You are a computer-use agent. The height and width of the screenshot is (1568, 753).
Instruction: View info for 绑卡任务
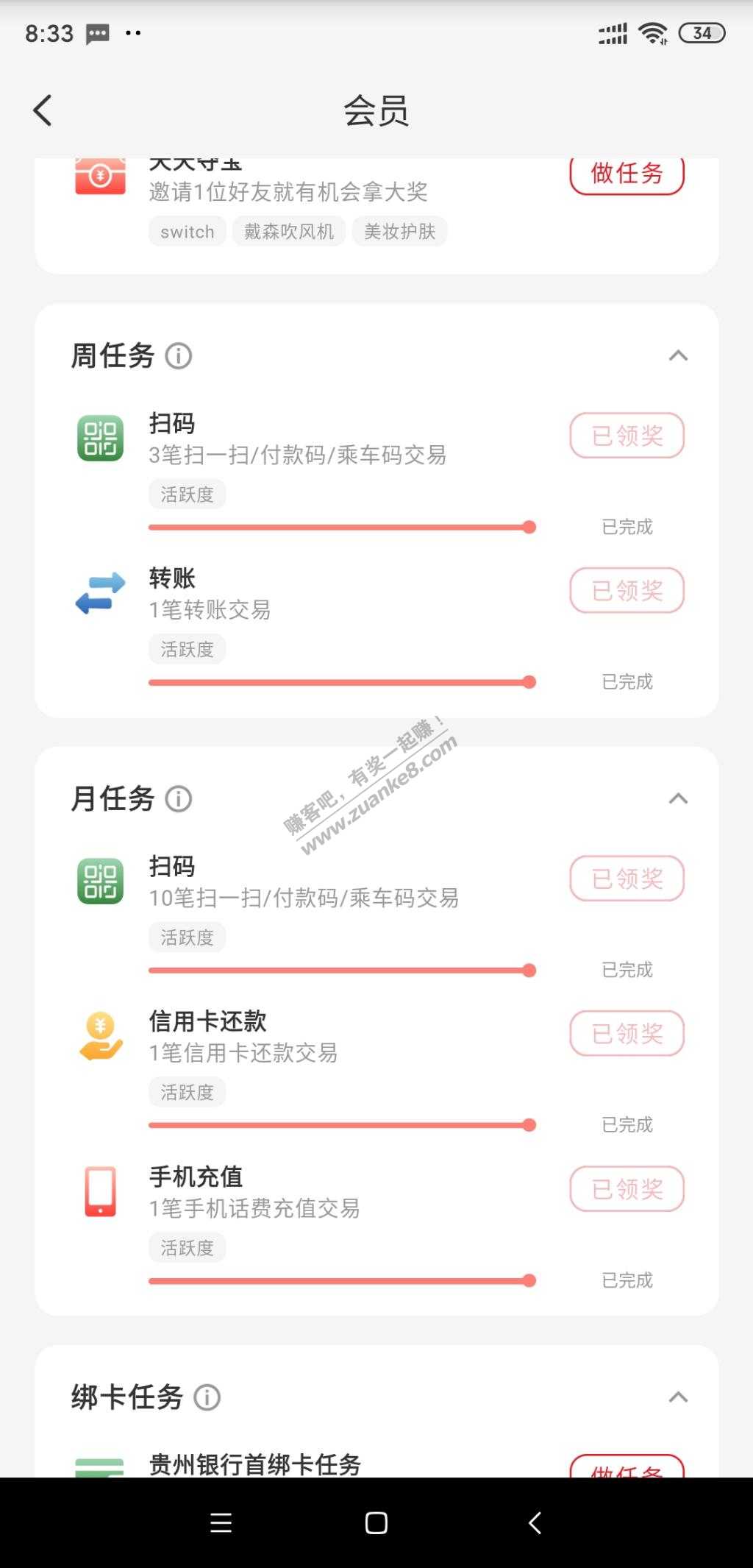pyautogui.click(x=207, y=1397)
